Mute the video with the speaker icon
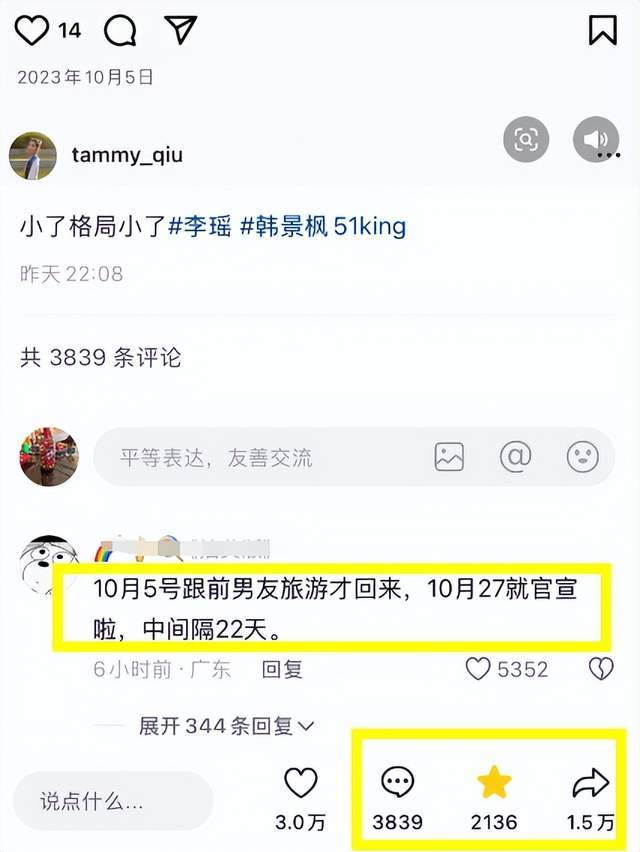 tap(594, 141)
